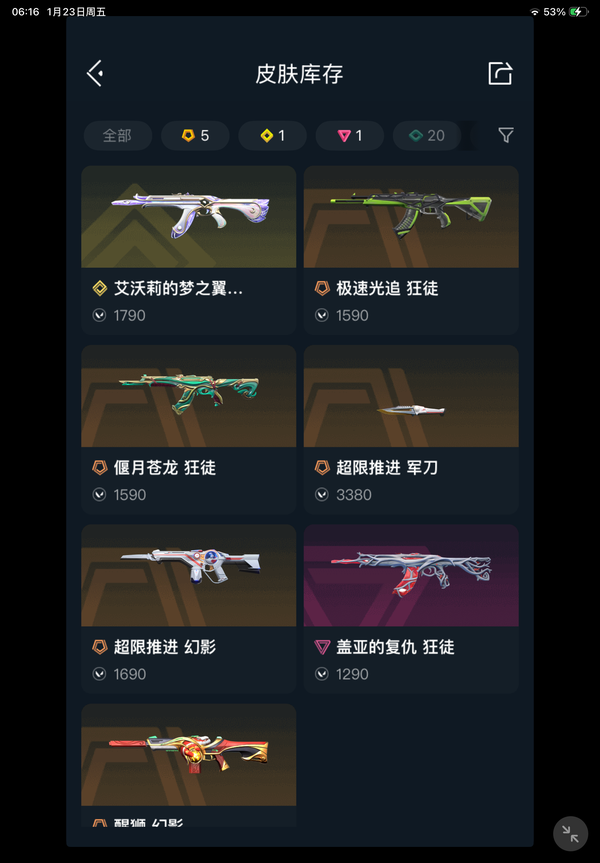Filter by the teal tier showing 20
Image resolution: width=600 pixels, height=863 pixels.
point(427,135)
